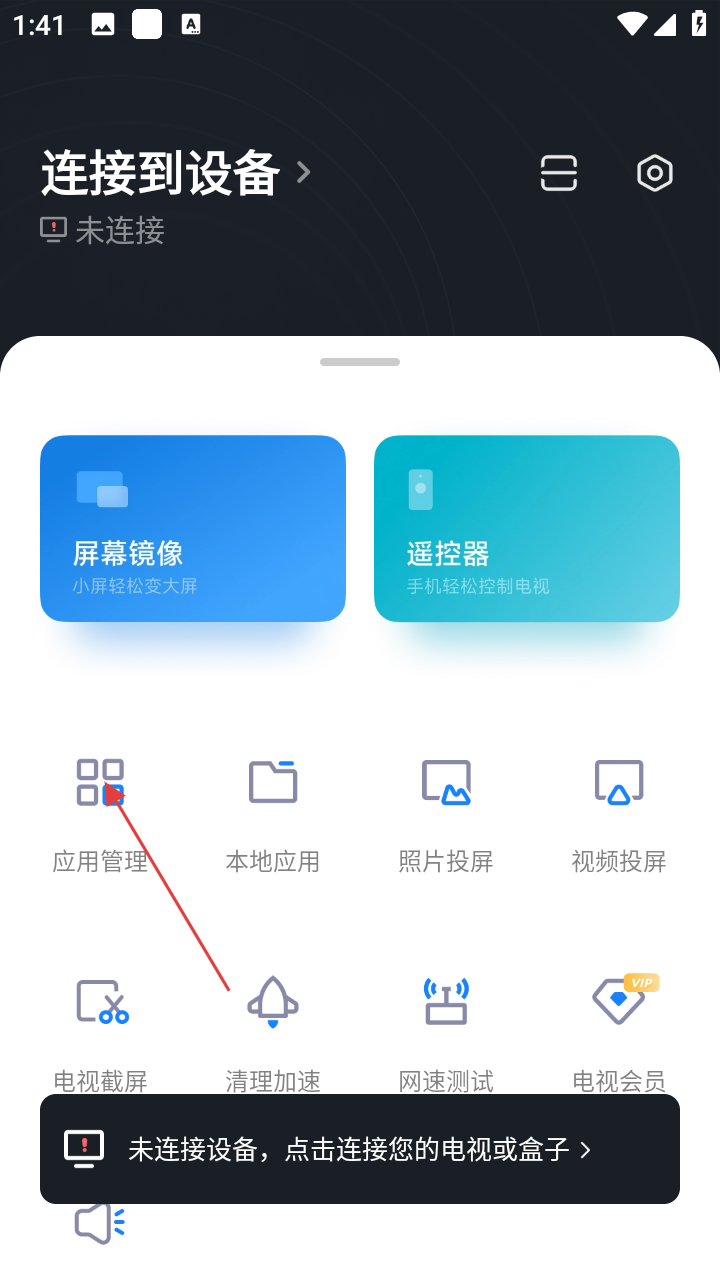
Task: Launch 清理加速 cleanup and speed boost
Action: pos(273,1030)
